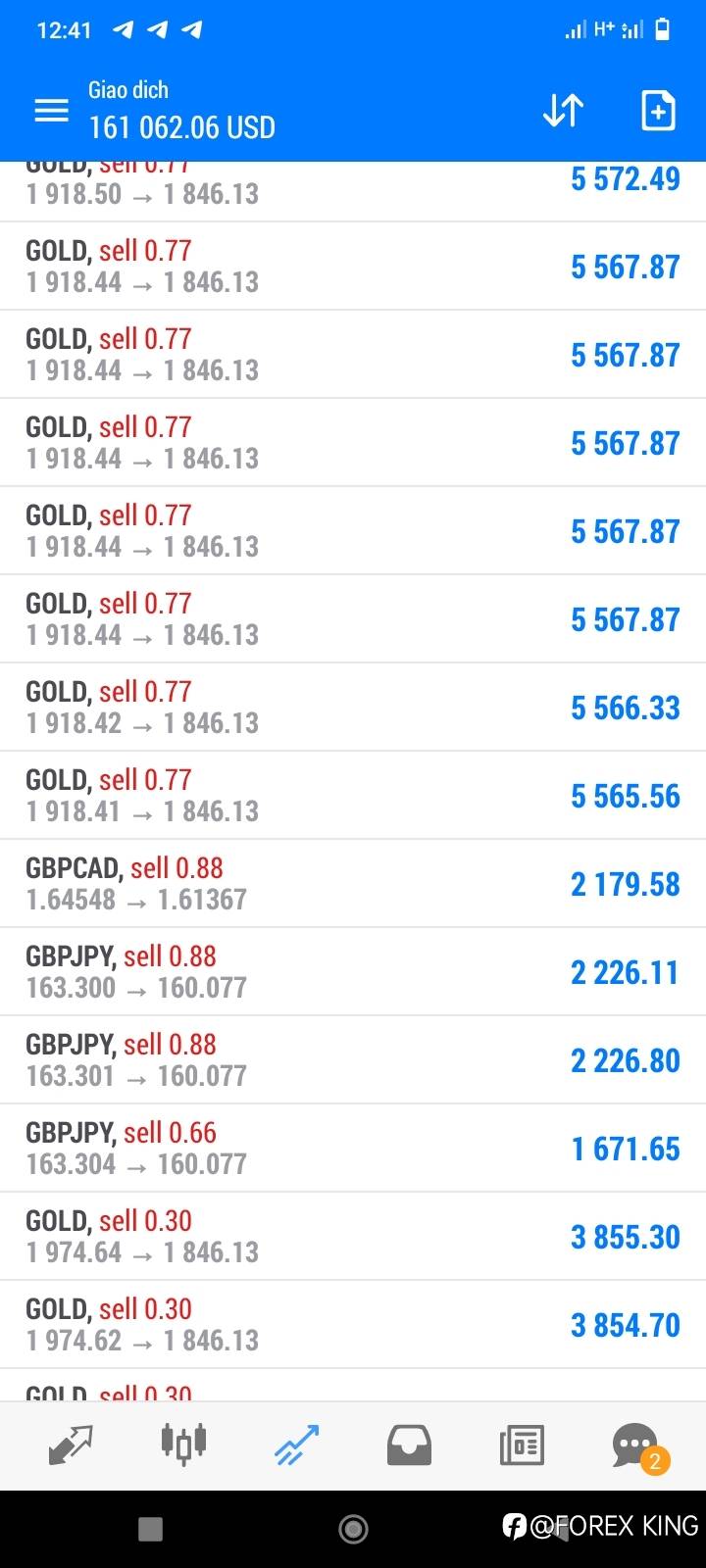Image resolution: width=706 pixels, height=1568 pixels.
Task: Select the Trade tab with blue trend arrow
Action: tap(296, 1445)
